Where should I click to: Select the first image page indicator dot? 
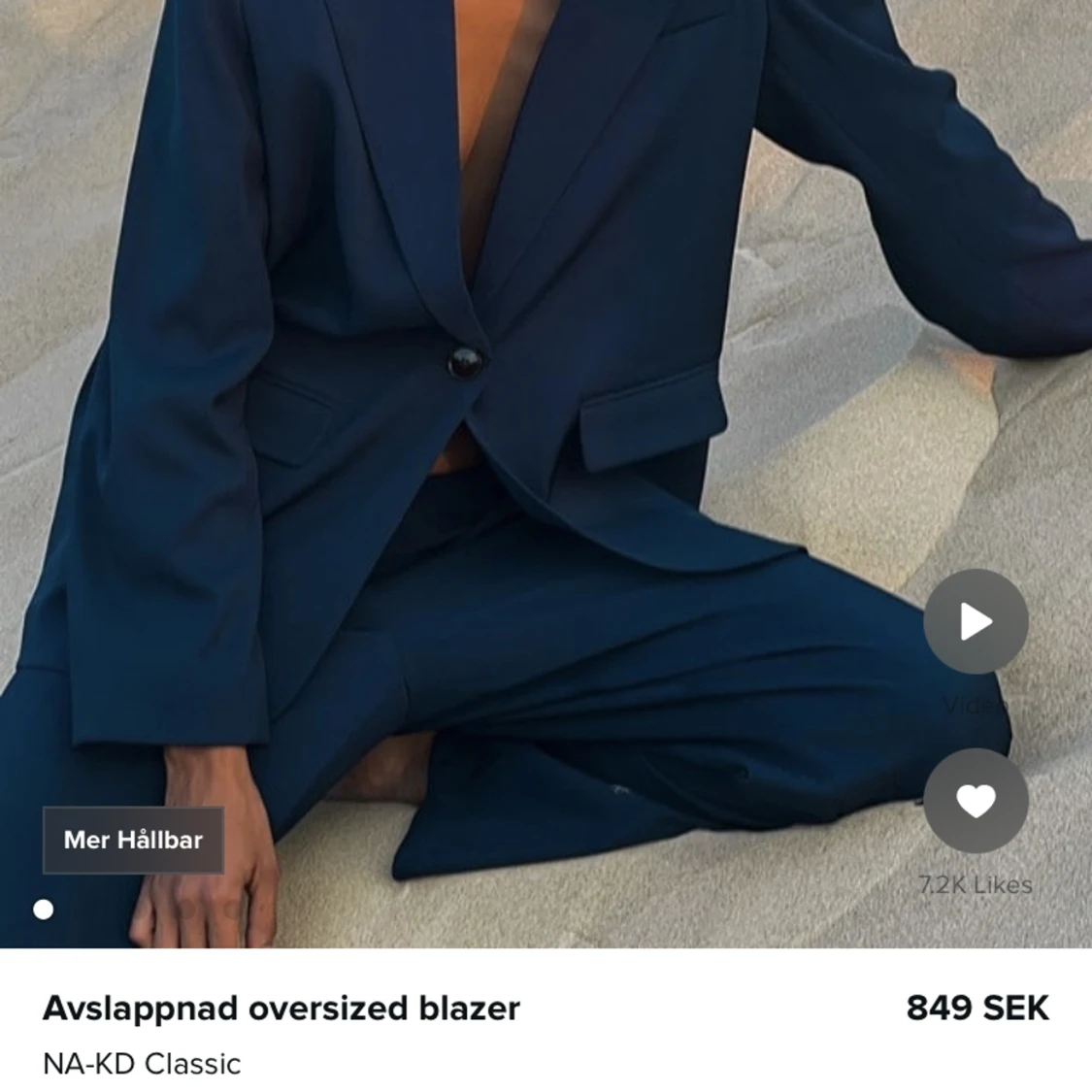tap(44, 910)
